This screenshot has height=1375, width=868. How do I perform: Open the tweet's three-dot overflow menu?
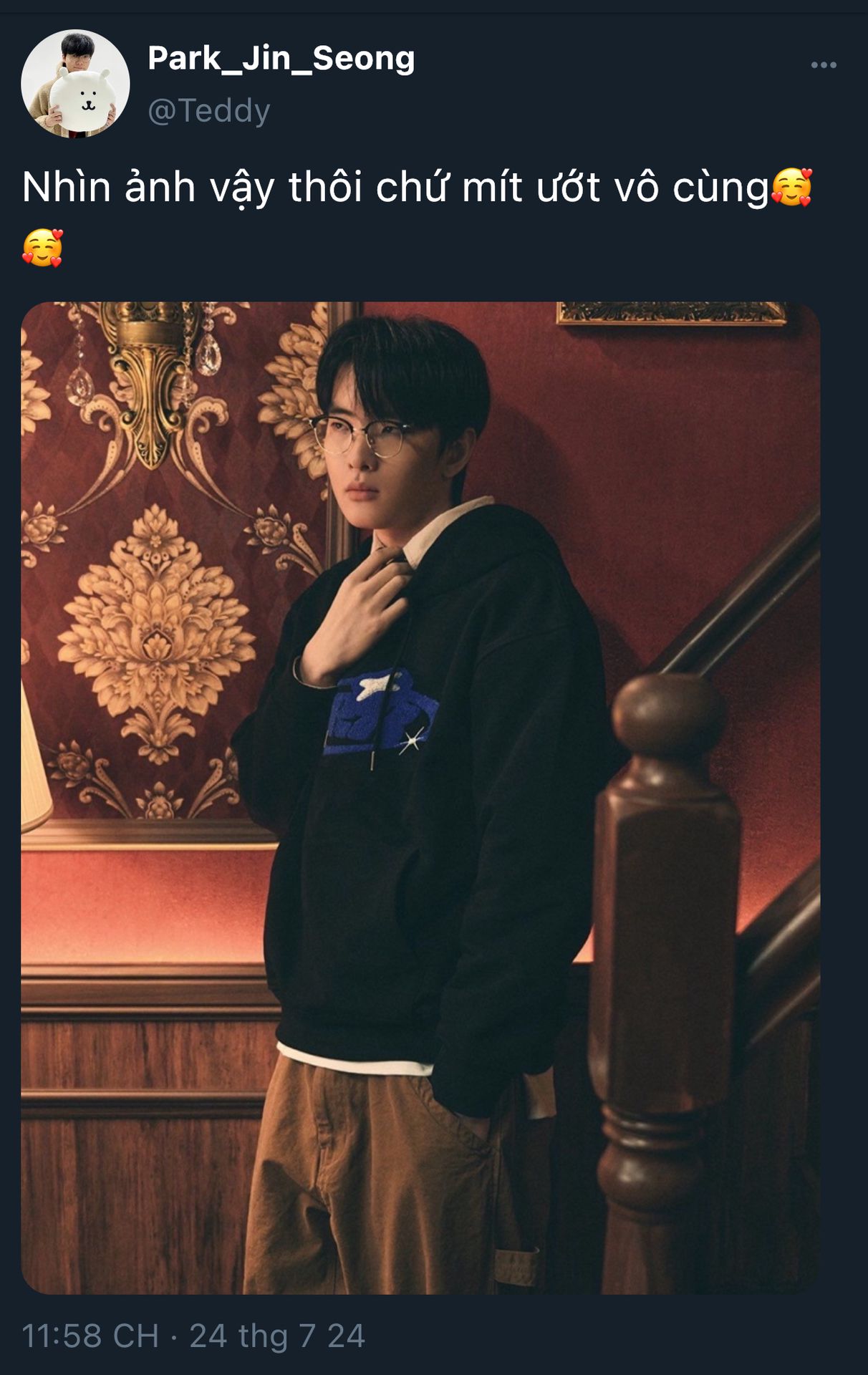pos(823,65)
